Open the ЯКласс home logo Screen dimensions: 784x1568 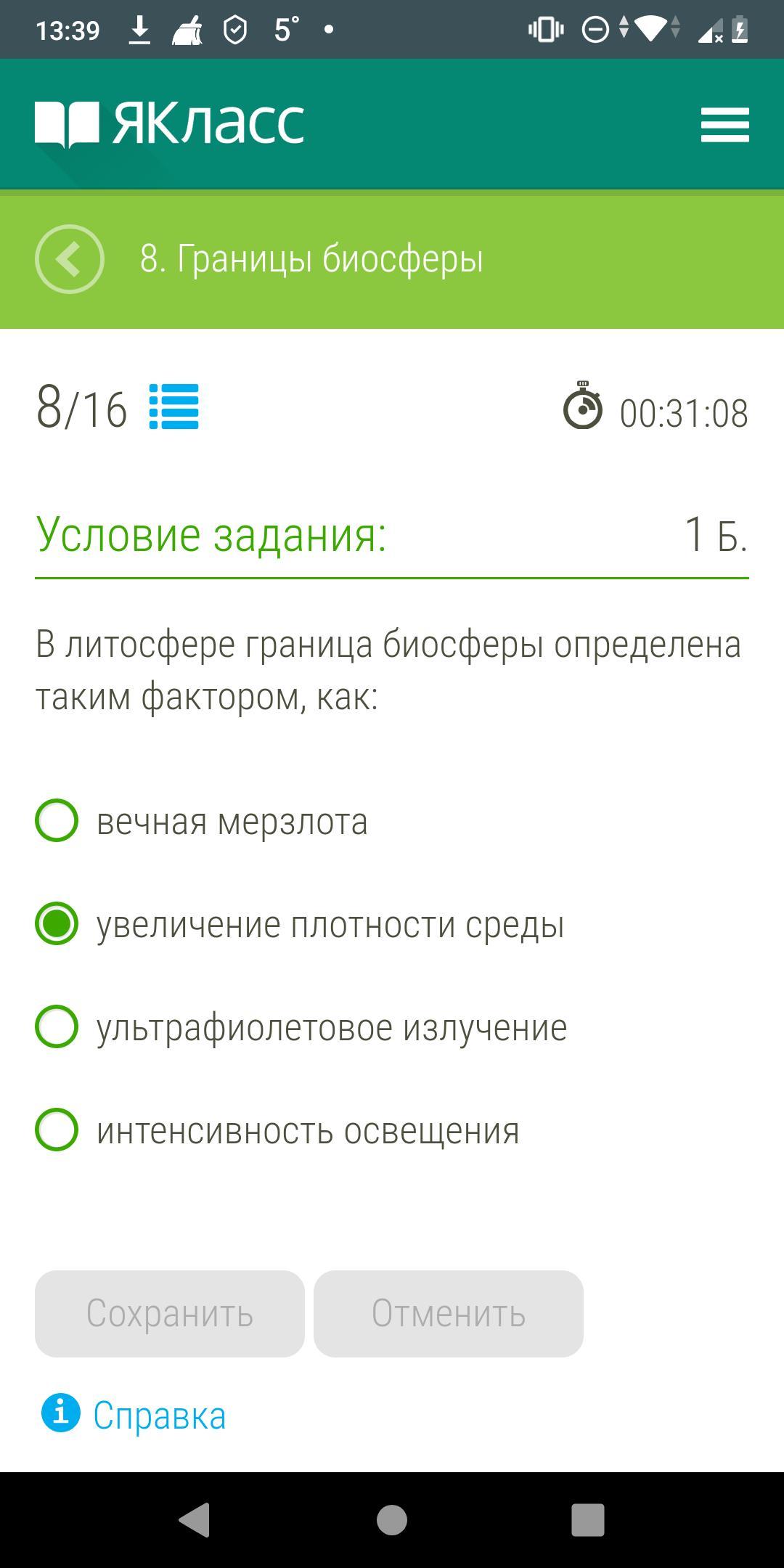(x=170, y=123)
